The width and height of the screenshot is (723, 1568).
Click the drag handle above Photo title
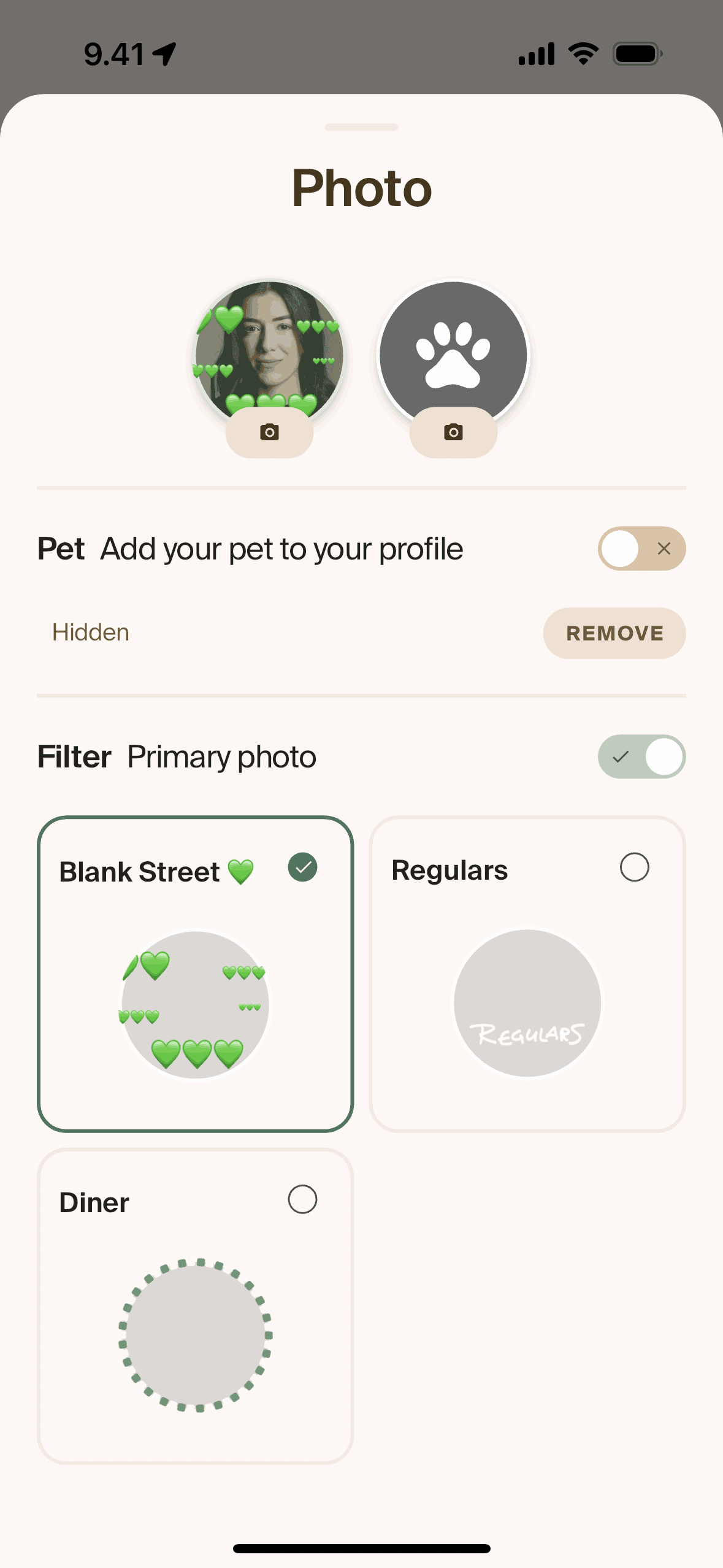(361, 127)
